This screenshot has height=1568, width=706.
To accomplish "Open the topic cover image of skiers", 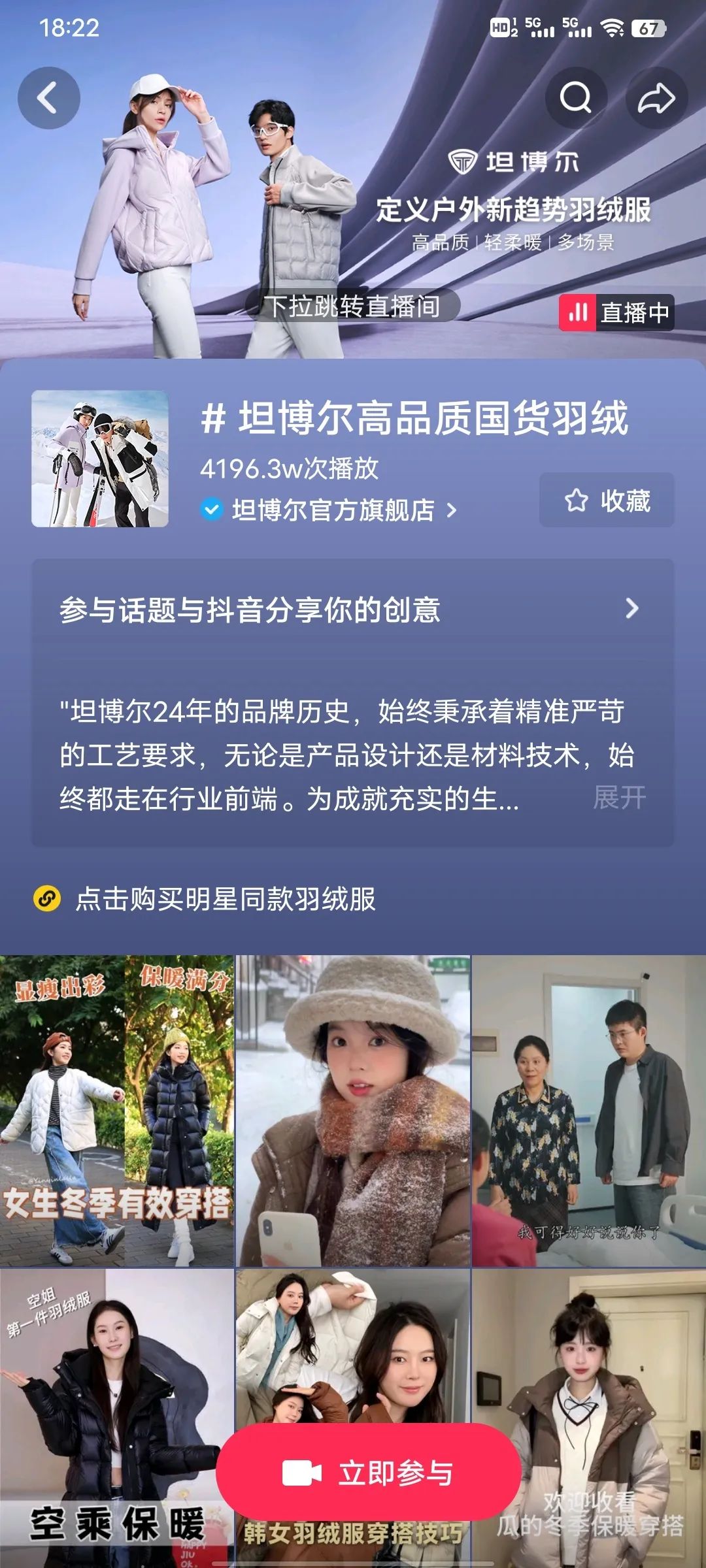I will click(x=100, y=459).
